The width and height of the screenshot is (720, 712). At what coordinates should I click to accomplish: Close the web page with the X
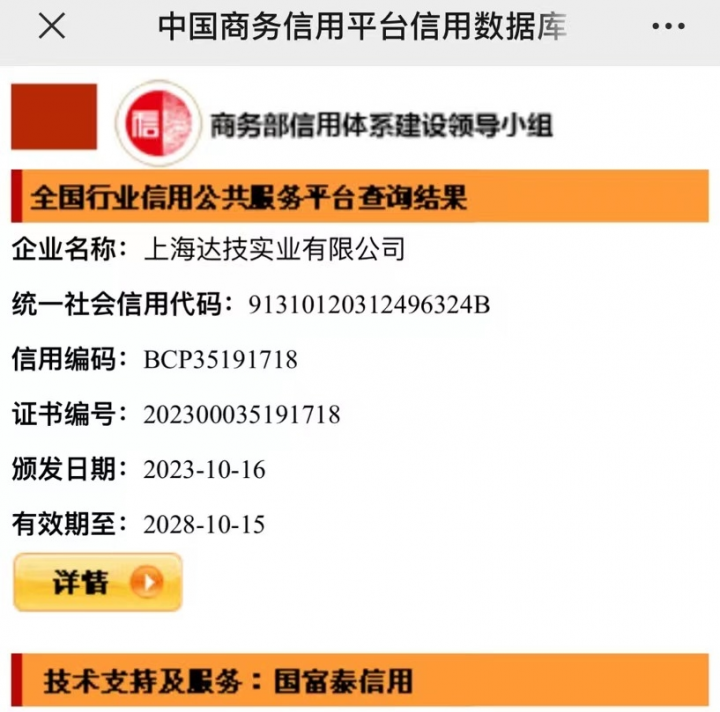(x=51, y=27)
